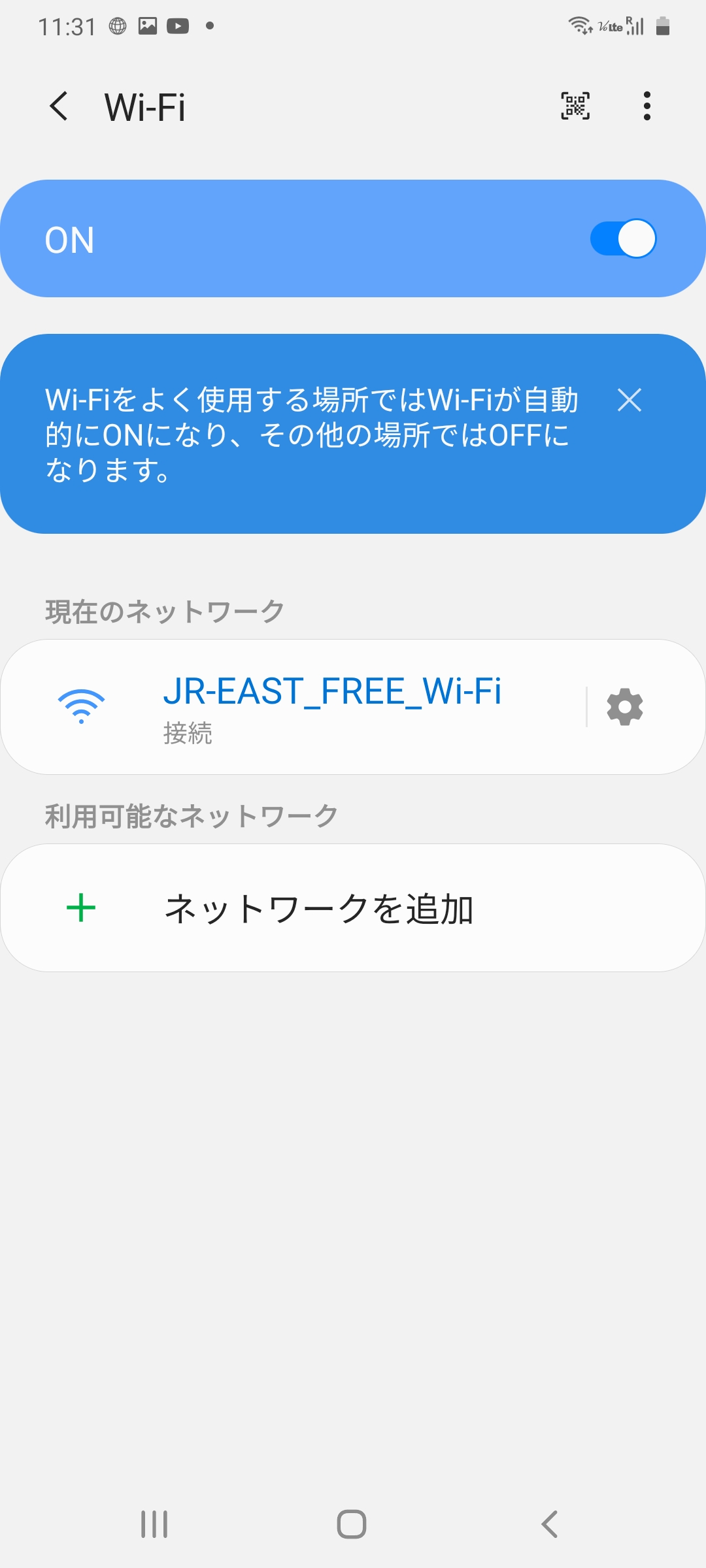The width and height of the screenshot is (706, 1568).
Task: Go to the home screen
Action: point(352,1524)
